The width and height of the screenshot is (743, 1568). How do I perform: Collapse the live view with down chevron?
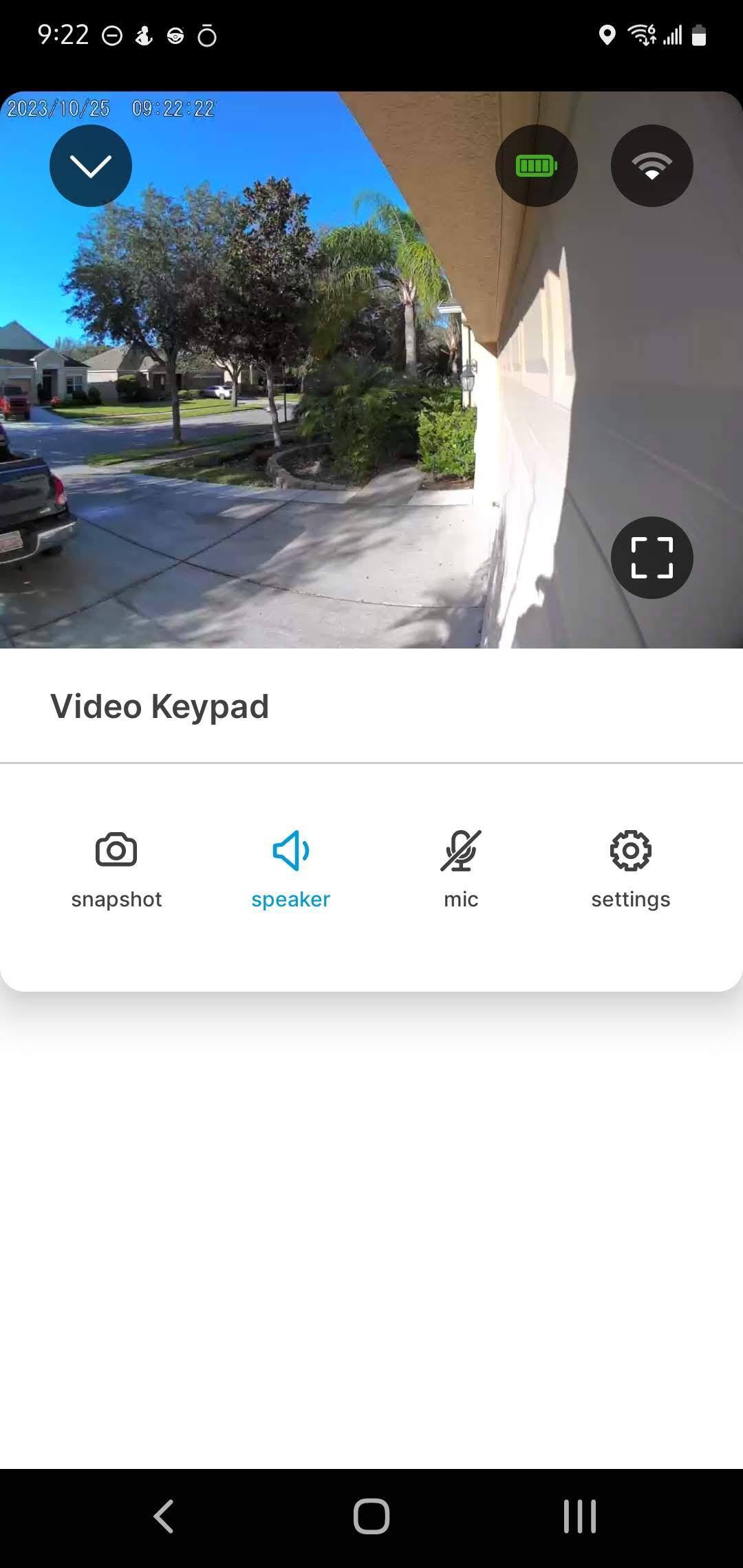tap(90, 166)
